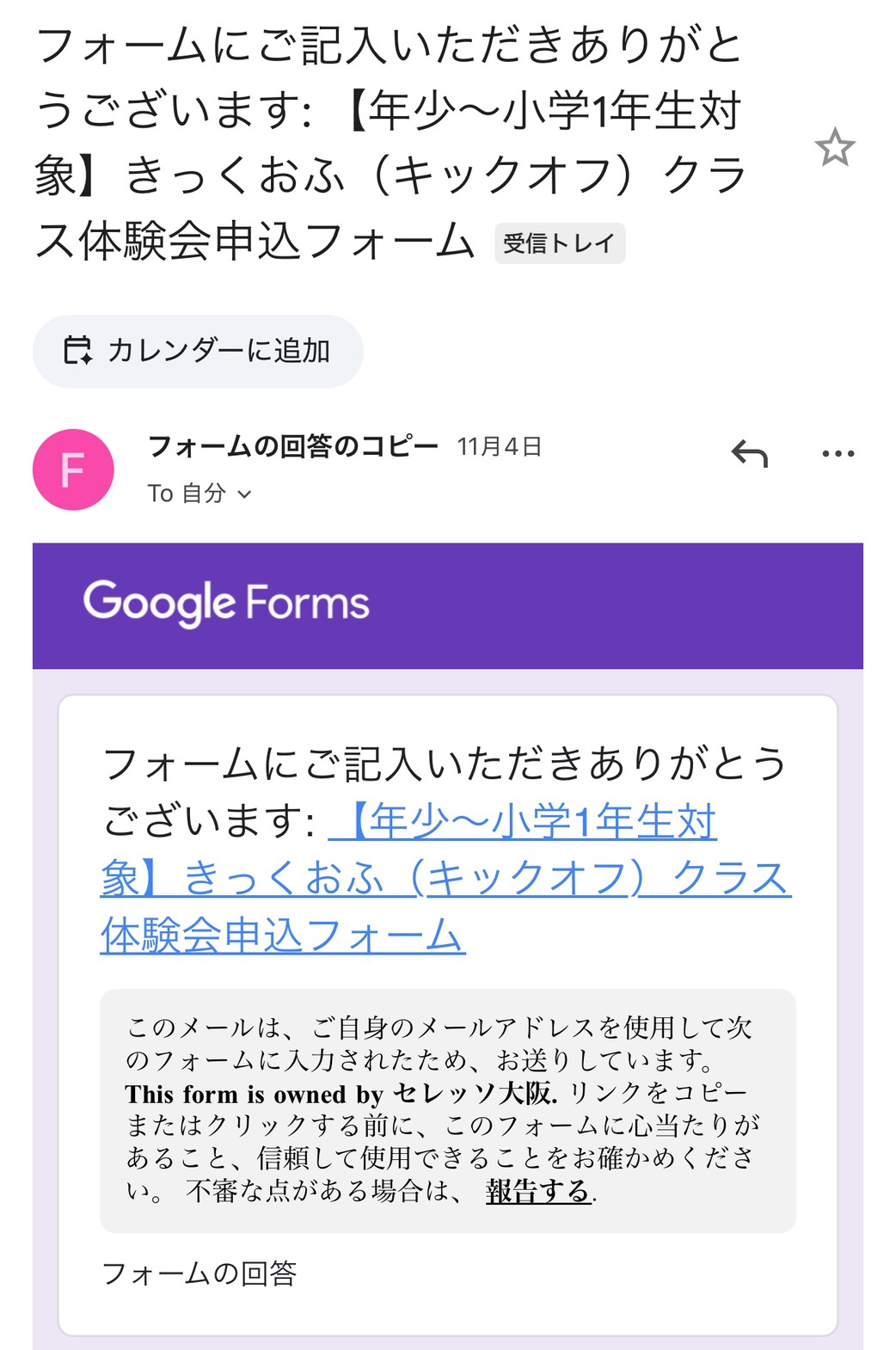Open the message overflow menu
896x1350 pixels.
(838, 453)
